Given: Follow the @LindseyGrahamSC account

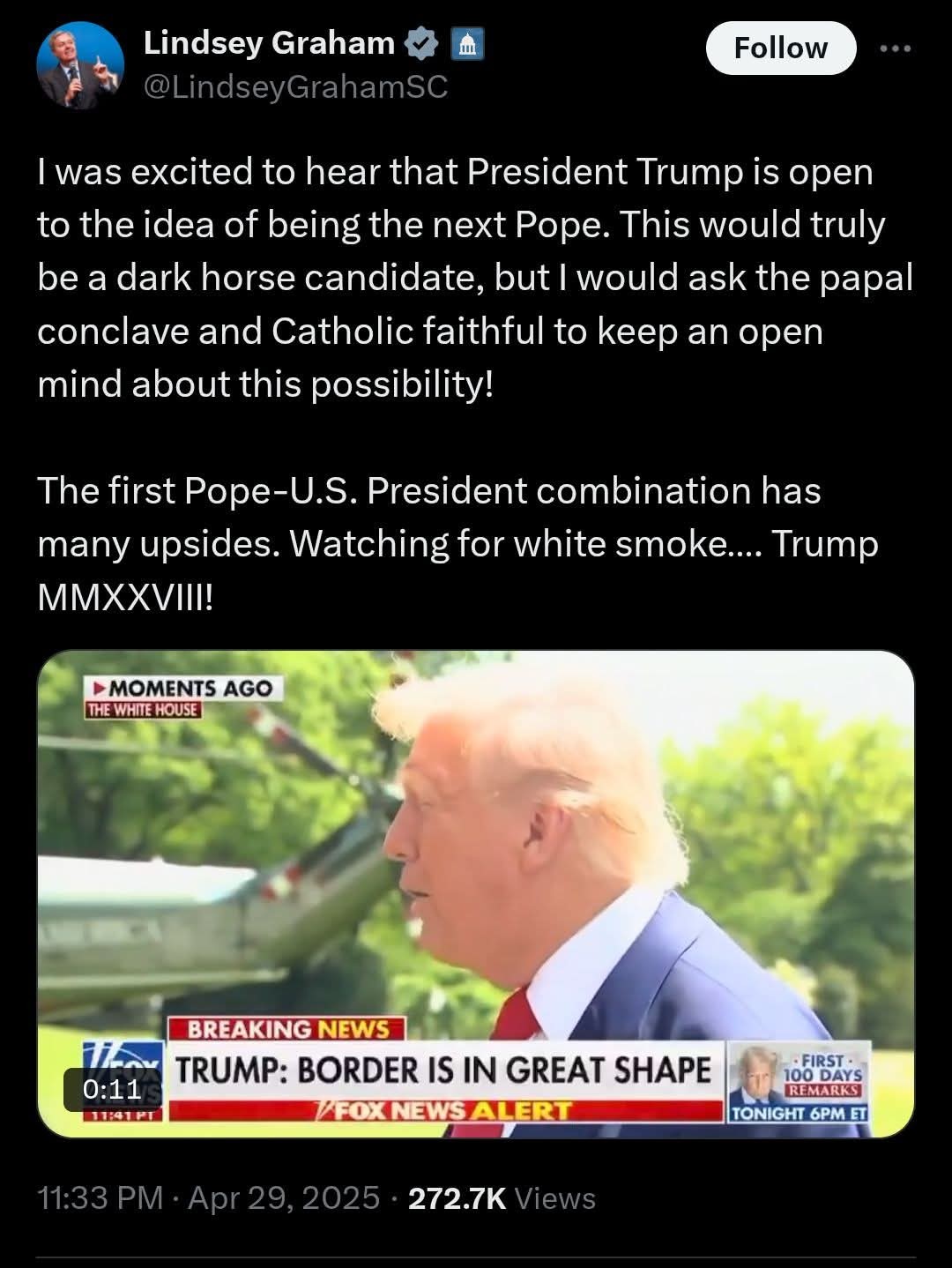Looking at the screenshot, I should point(780,48).
